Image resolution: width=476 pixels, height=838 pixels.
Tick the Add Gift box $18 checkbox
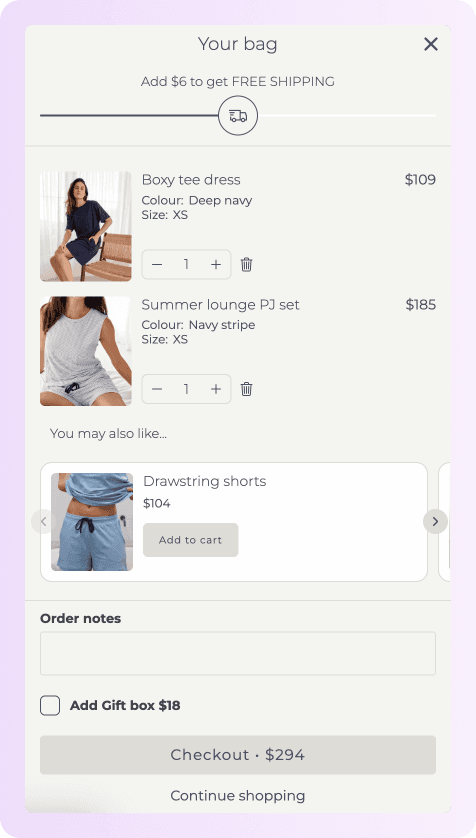50,705
